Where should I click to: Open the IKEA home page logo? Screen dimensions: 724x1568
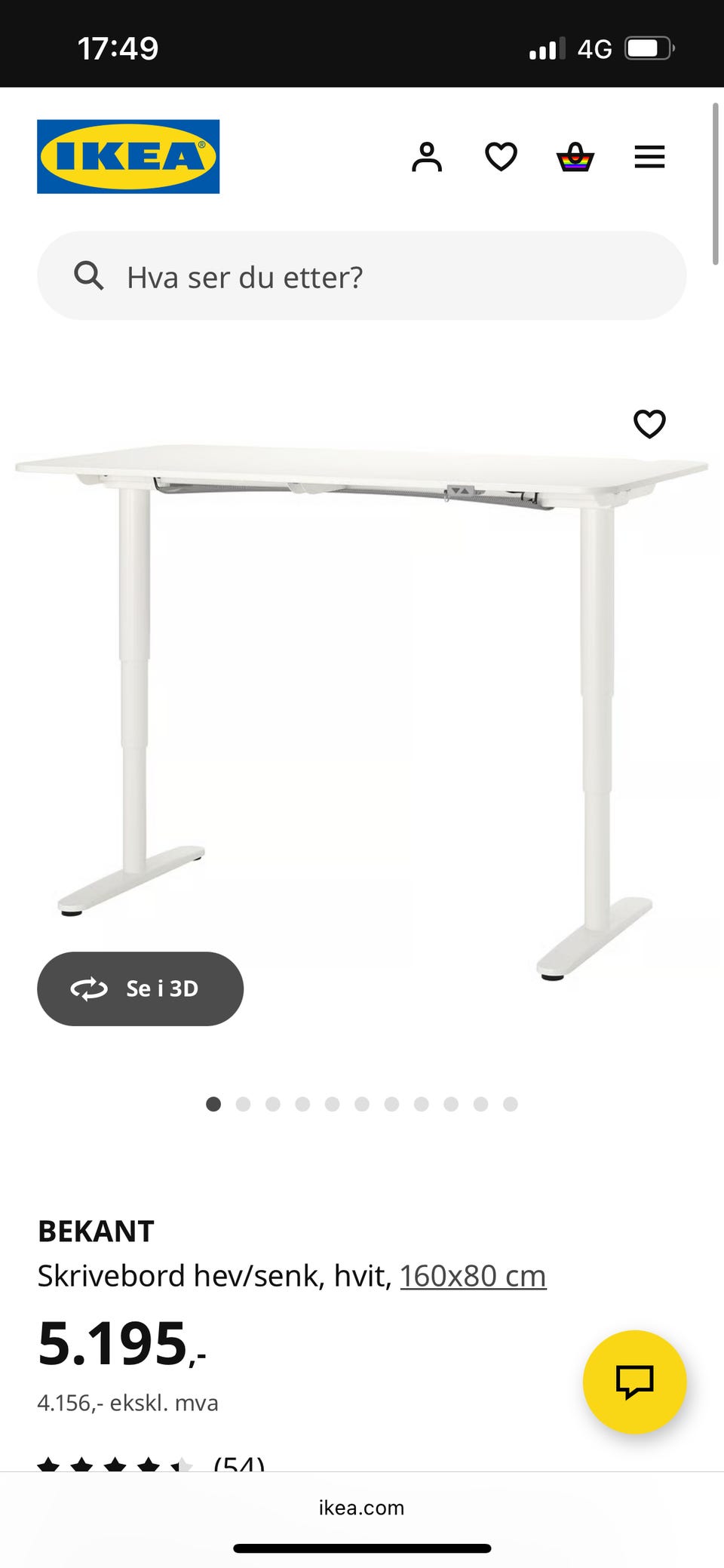point(128,157)
